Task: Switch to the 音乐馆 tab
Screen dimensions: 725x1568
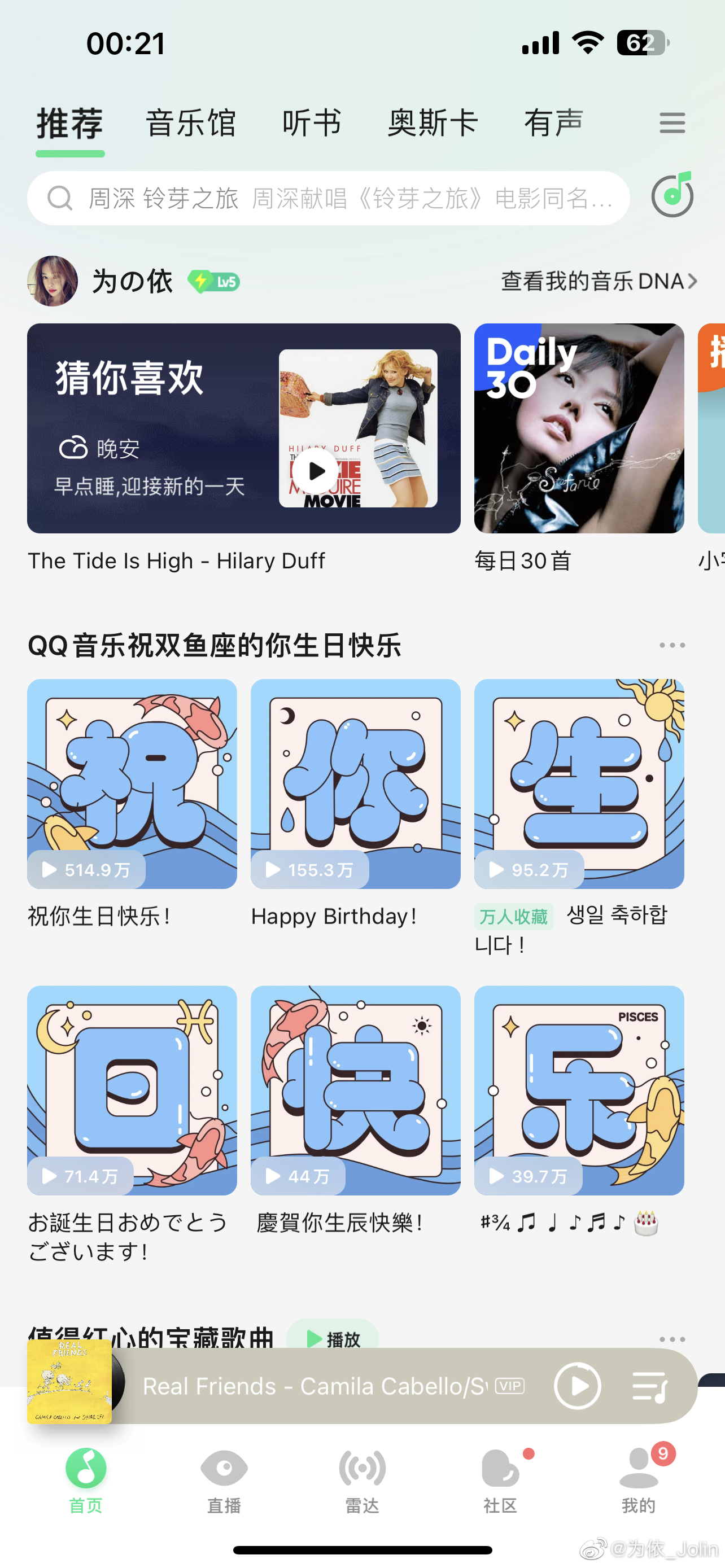Action: pyautogui.click(x=190, y=123)
